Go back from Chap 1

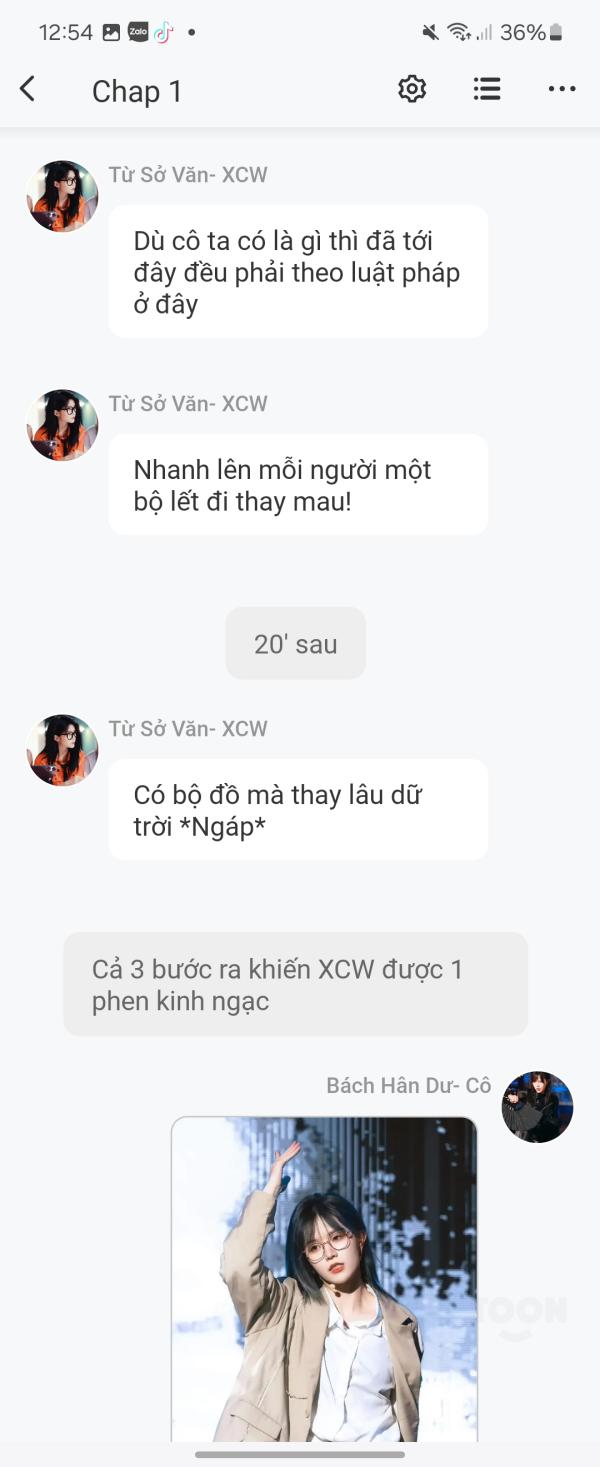[28, 90]
